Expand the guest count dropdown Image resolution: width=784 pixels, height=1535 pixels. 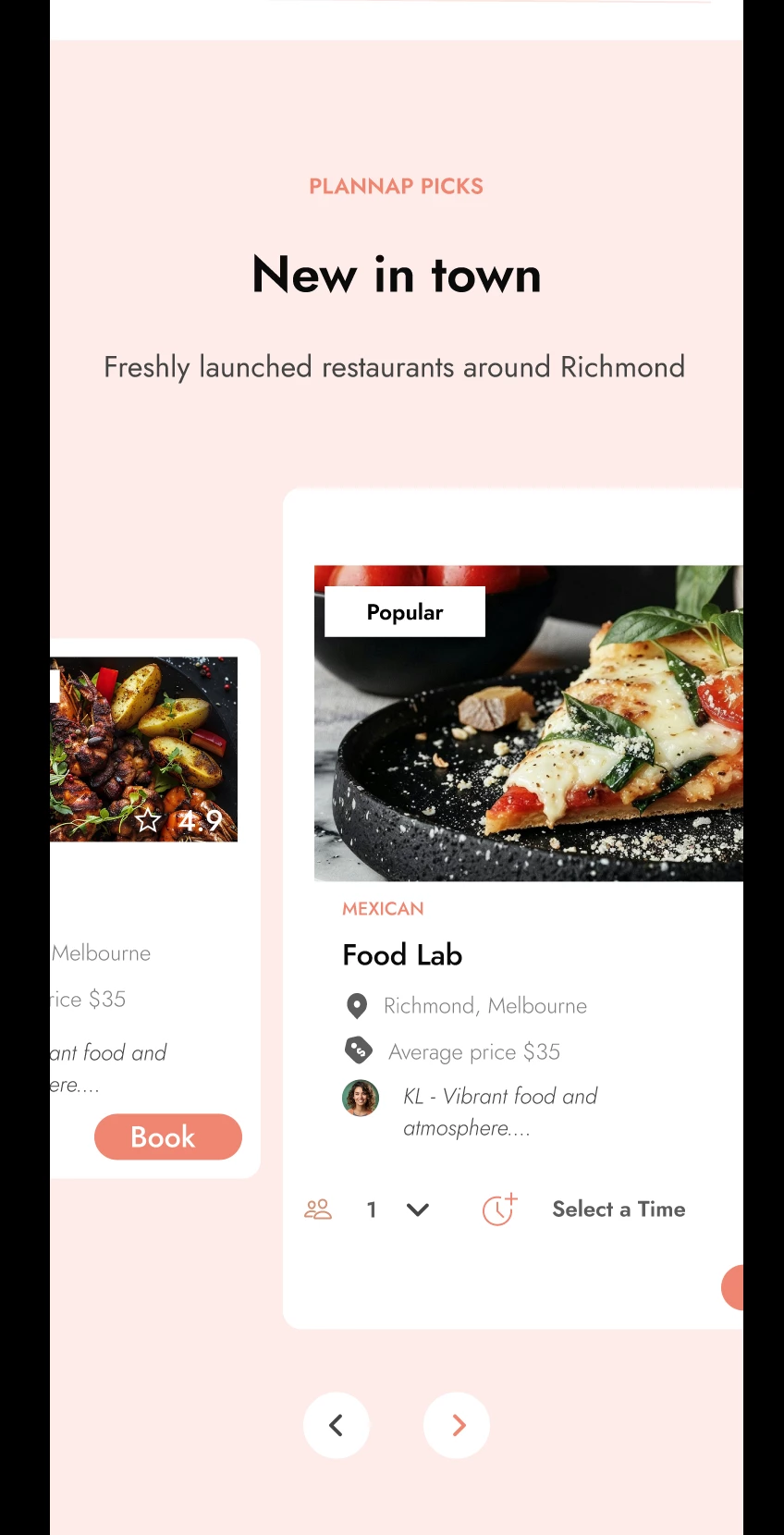click(417, 1210)
